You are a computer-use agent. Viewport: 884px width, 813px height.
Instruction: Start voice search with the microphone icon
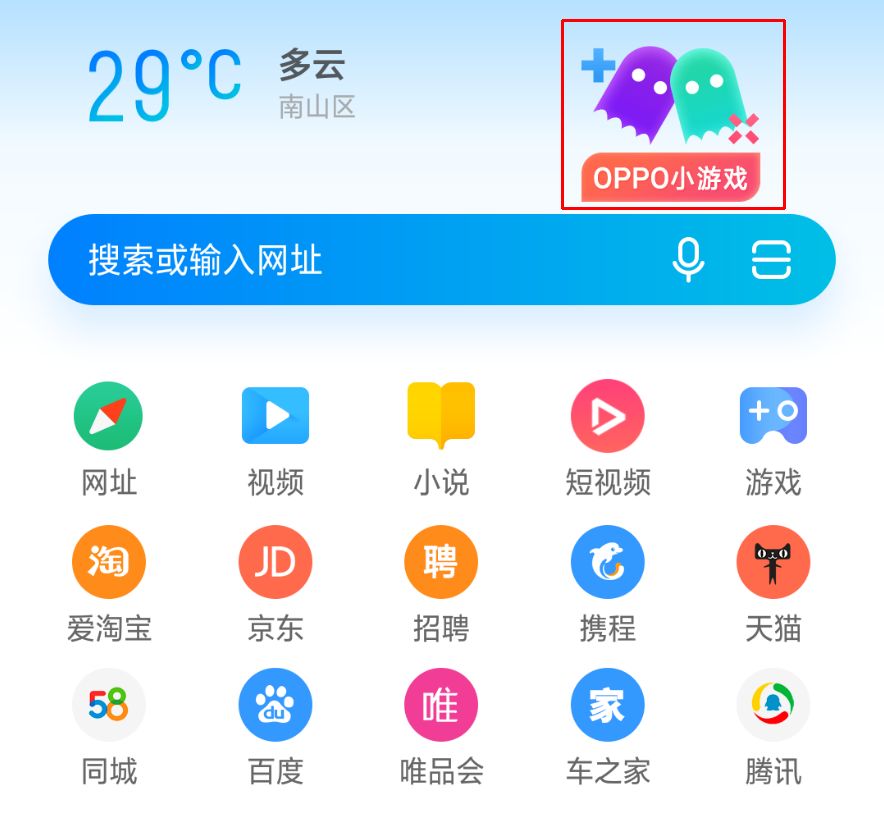pos(688,260)
